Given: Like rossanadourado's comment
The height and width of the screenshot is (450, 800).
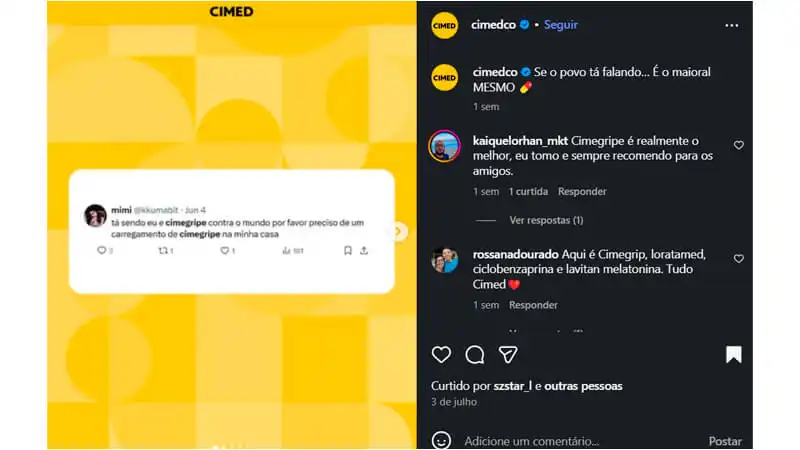Looking at the screenshot, I should [739, 258].
